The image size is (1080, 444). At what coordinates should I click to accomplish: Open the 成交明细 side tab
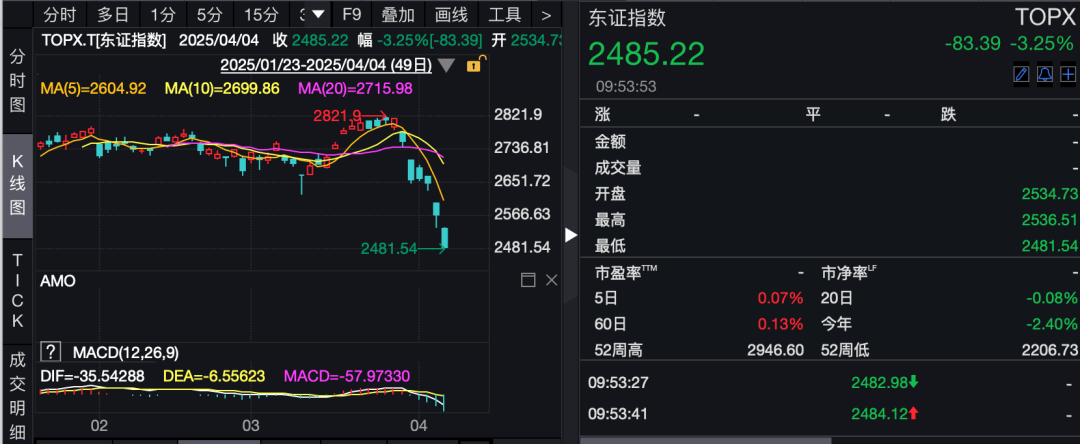pyautogui.click(x=17, y=394)
